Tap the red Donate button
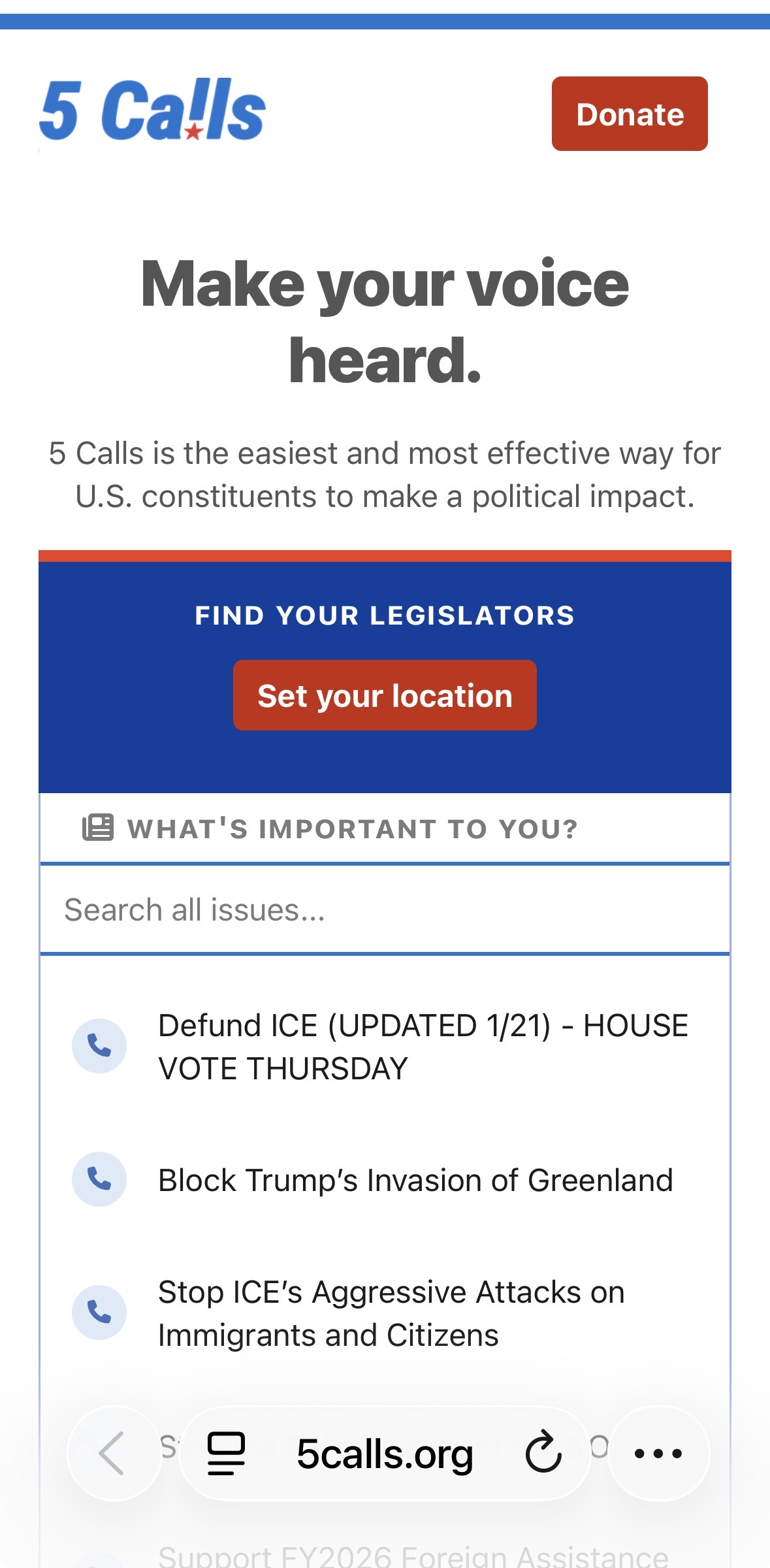This screenshot has width=770, height=1568. pyautogui.click(x=629, y=114)
